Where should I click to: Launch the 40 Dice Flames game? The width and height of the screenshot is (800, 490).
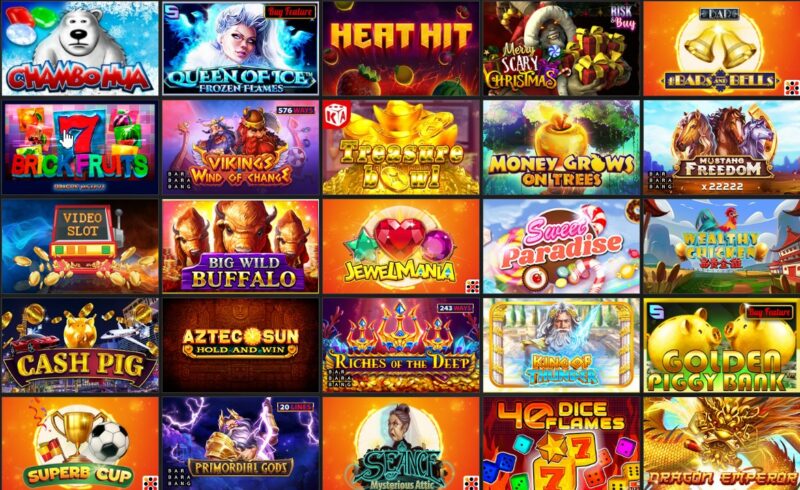coord(560,442)
